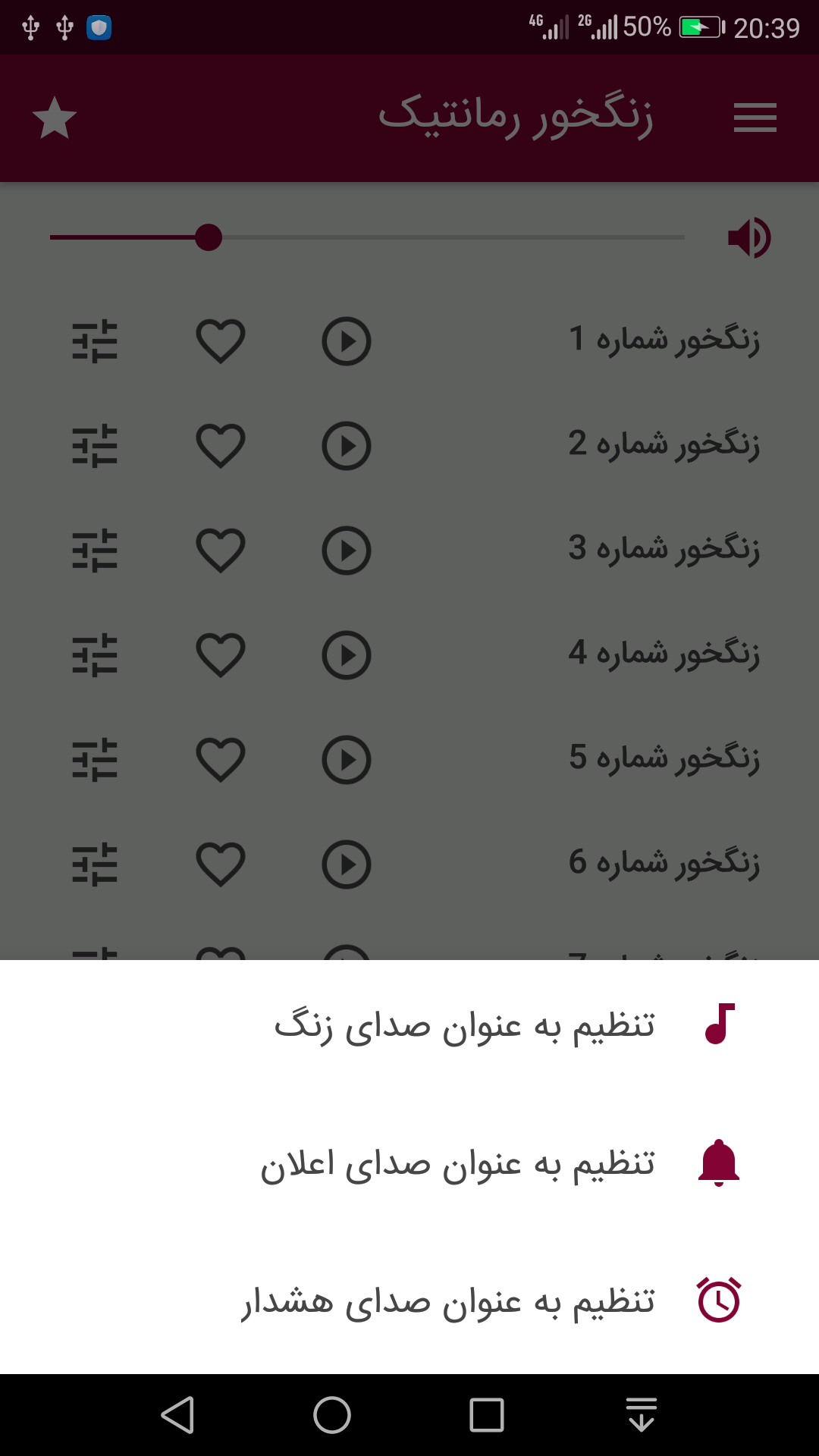
Task: Play زنگخور شماره 2
Action: click(x=346, y=446)
